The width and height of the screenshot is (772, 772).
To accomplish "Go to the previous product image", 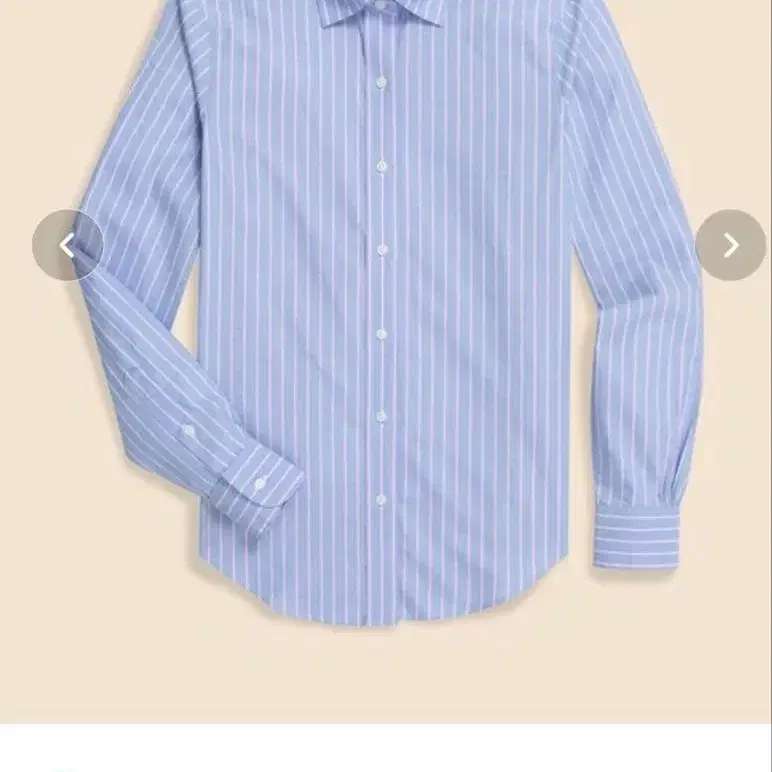I will (x=67, y=245).
